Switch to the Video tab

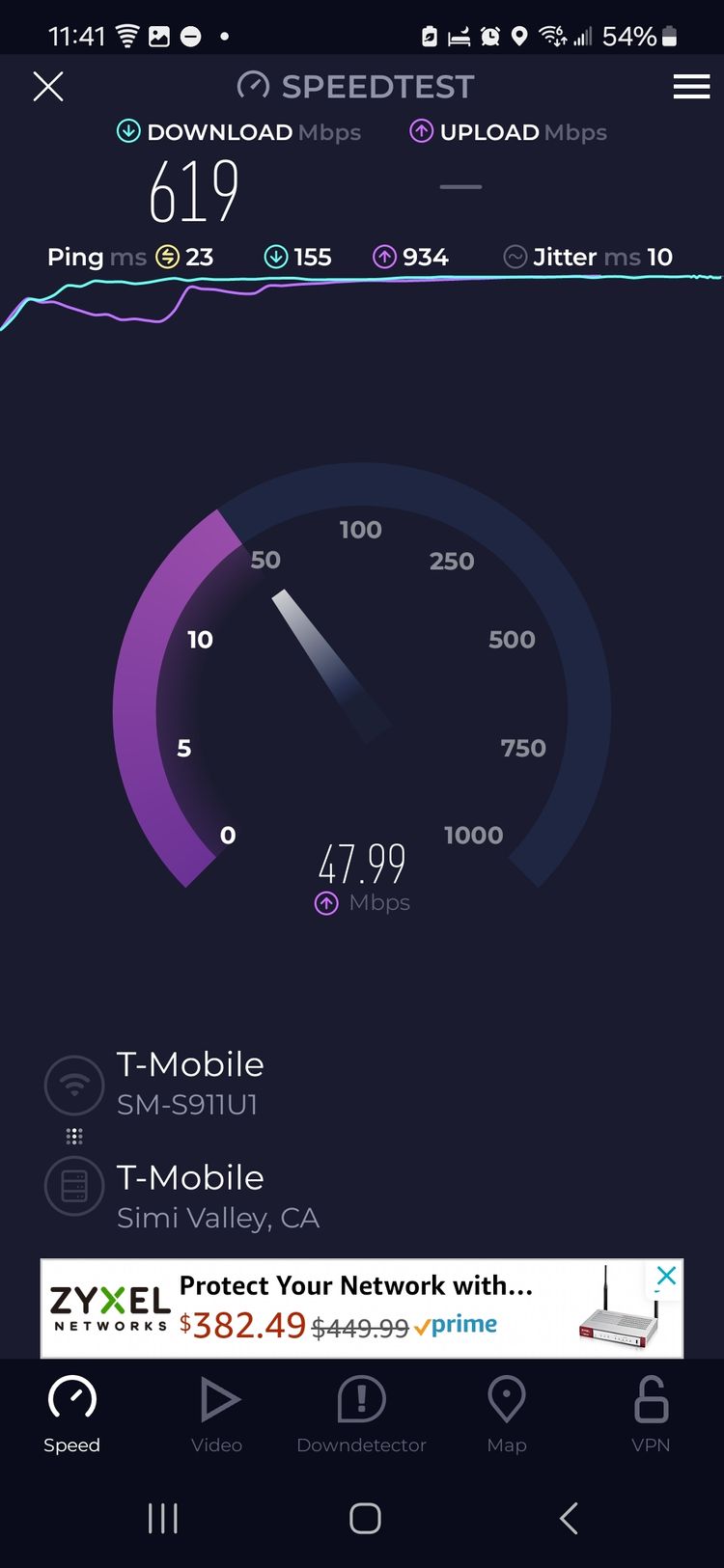(x=217, y=1415)
